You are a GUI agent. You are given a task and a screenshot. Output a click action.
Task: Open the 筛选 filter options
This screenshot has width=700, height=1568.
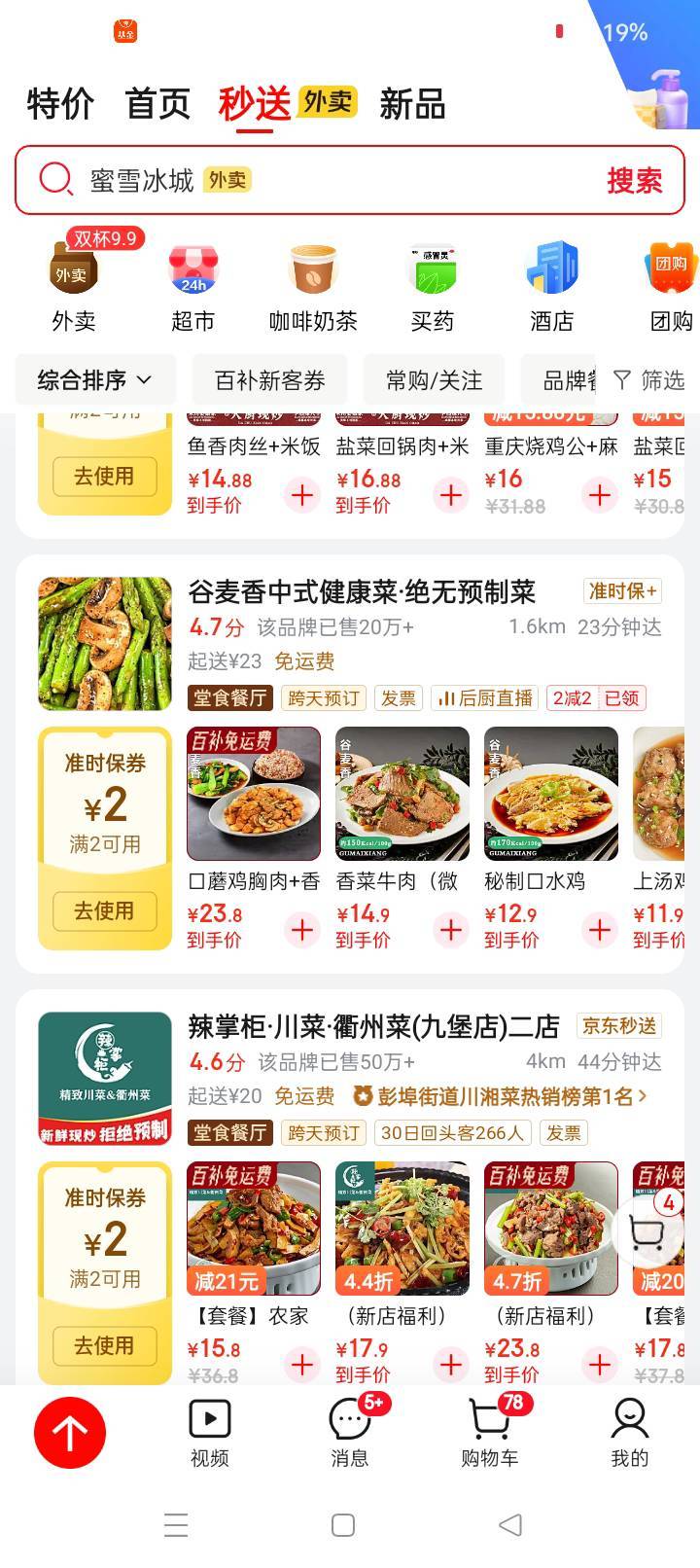tap(648, 380)
